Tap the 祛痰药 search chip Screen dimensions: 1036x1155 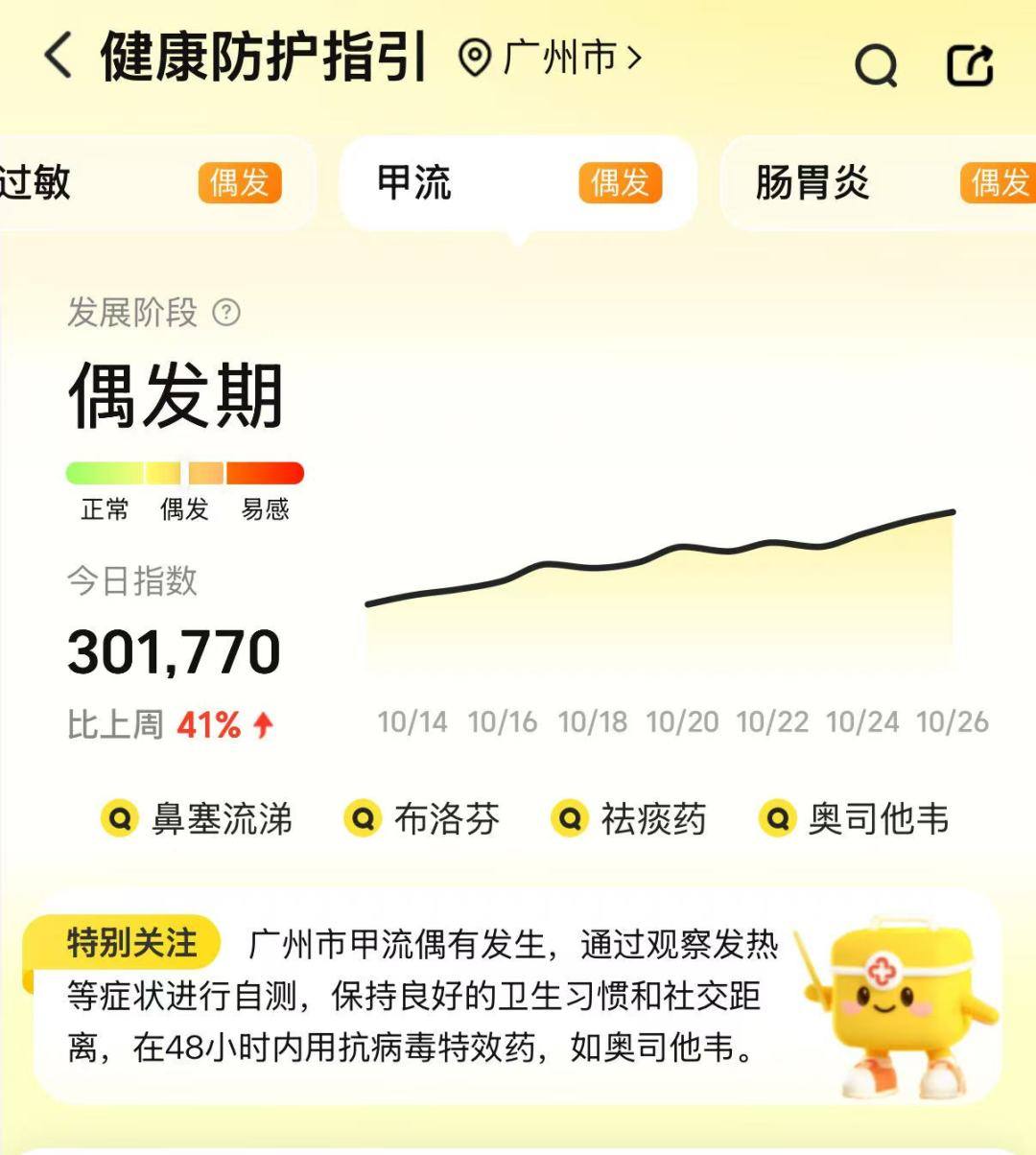click(629, 819)
